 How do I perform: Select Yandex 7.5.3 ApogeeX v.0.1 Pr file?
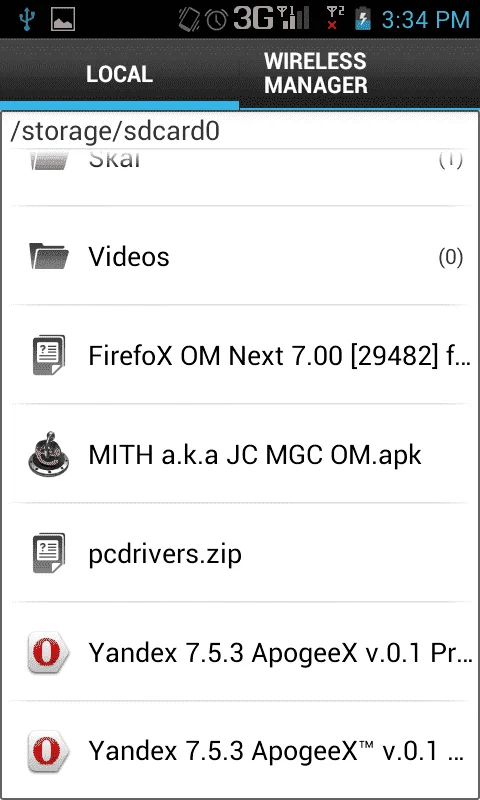coord(240,652)
